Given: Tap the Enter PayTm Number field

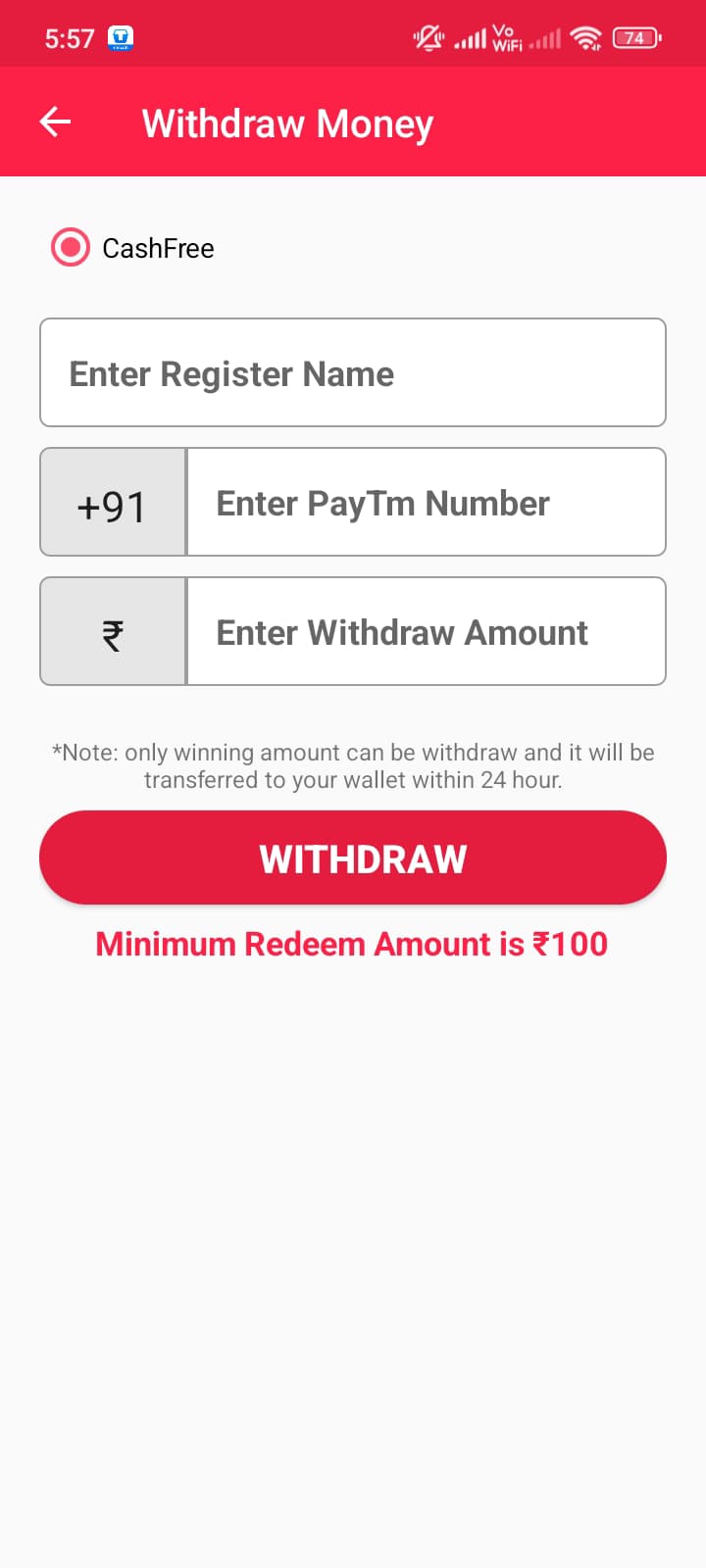Looking at the screenshot, I should tap(426, 502).
